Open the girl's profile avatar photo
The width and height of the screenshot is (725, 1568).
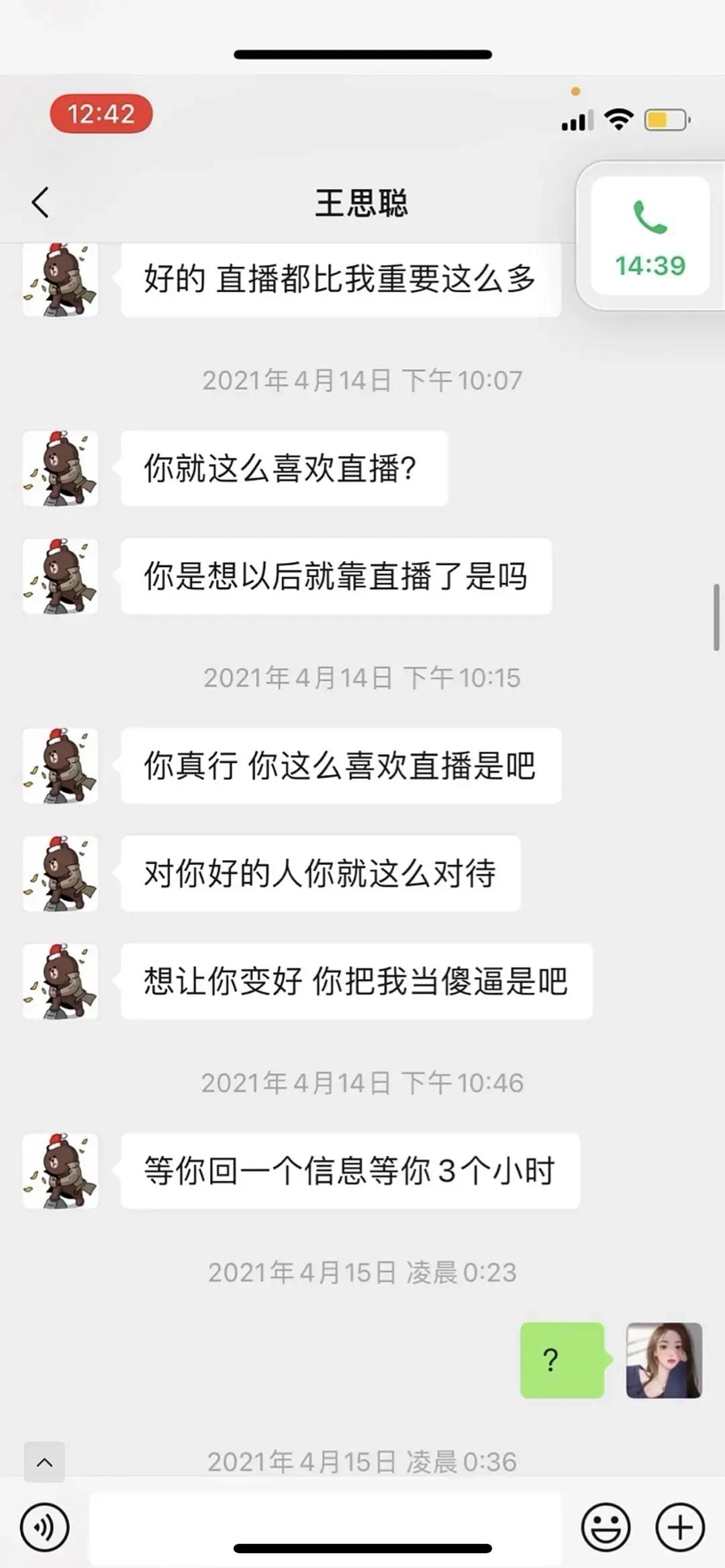tap(664, 1361)
